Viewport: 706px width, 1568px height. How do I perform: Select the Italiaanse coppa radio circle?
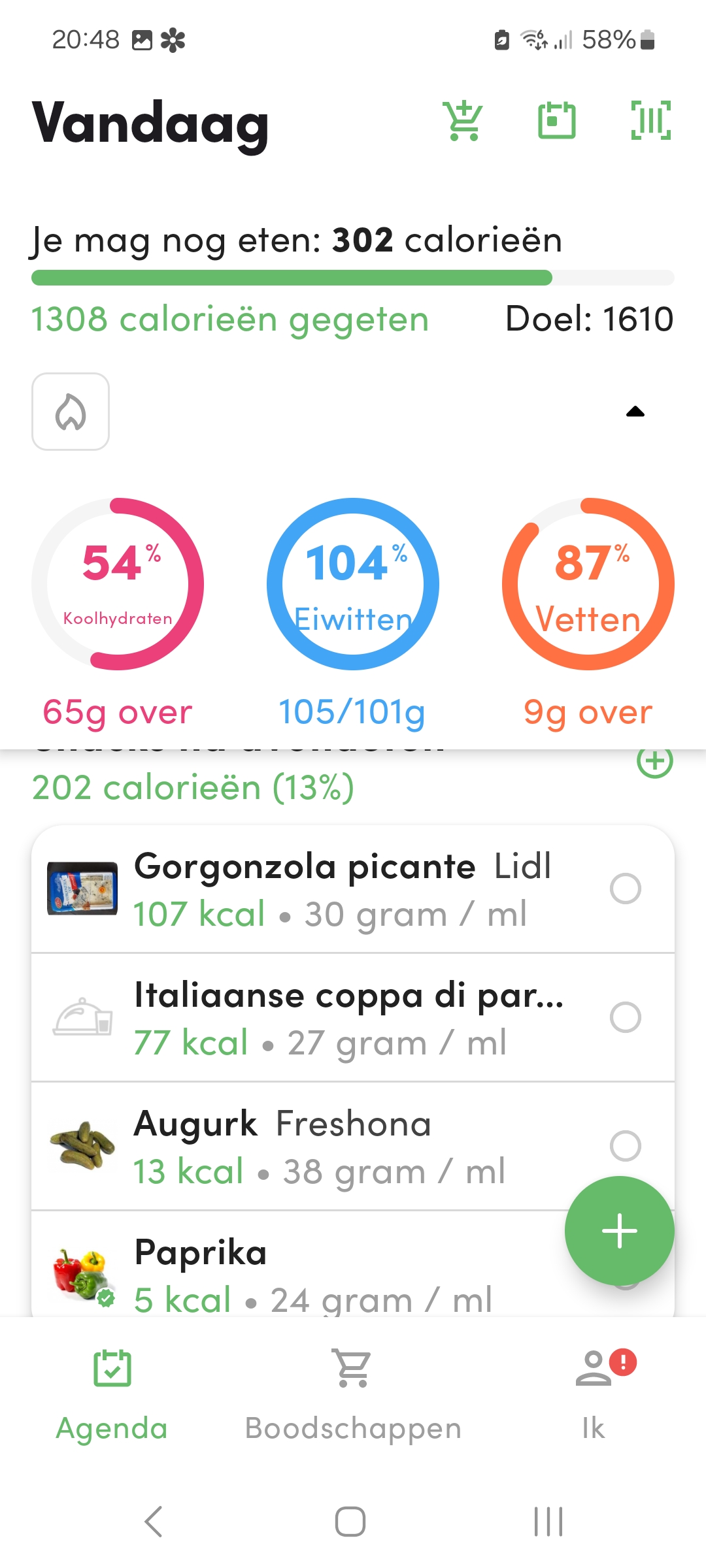point(625,1017)
